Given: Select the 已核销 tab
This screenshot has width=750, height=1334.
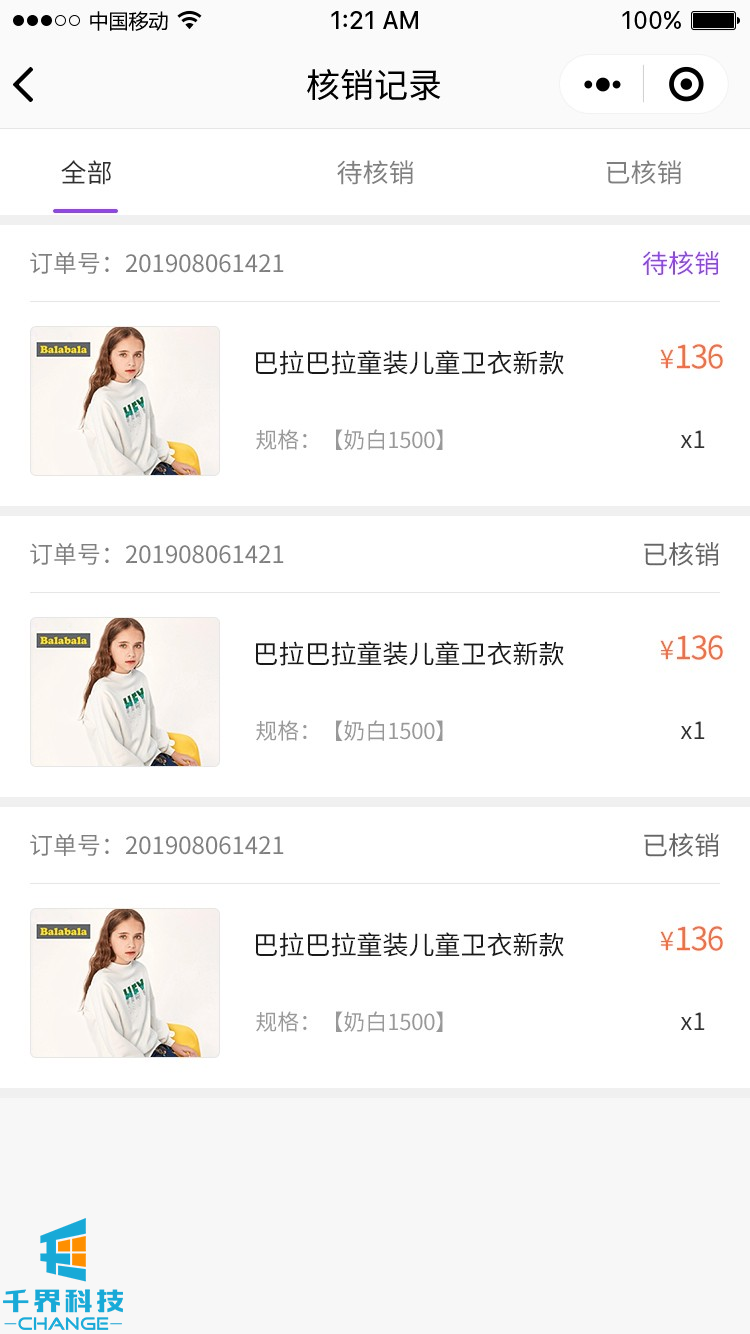Looking at the screenshot, I should pyautogui.click(x=644, y=173).
